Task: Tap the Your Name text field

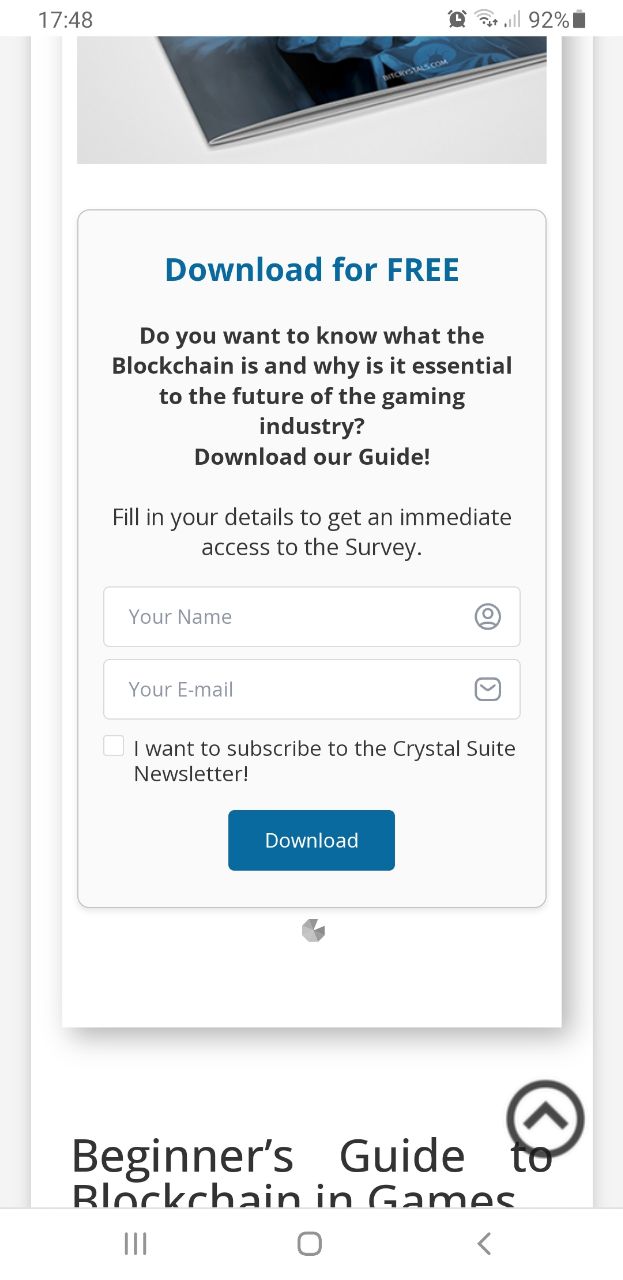Action: 311,616
